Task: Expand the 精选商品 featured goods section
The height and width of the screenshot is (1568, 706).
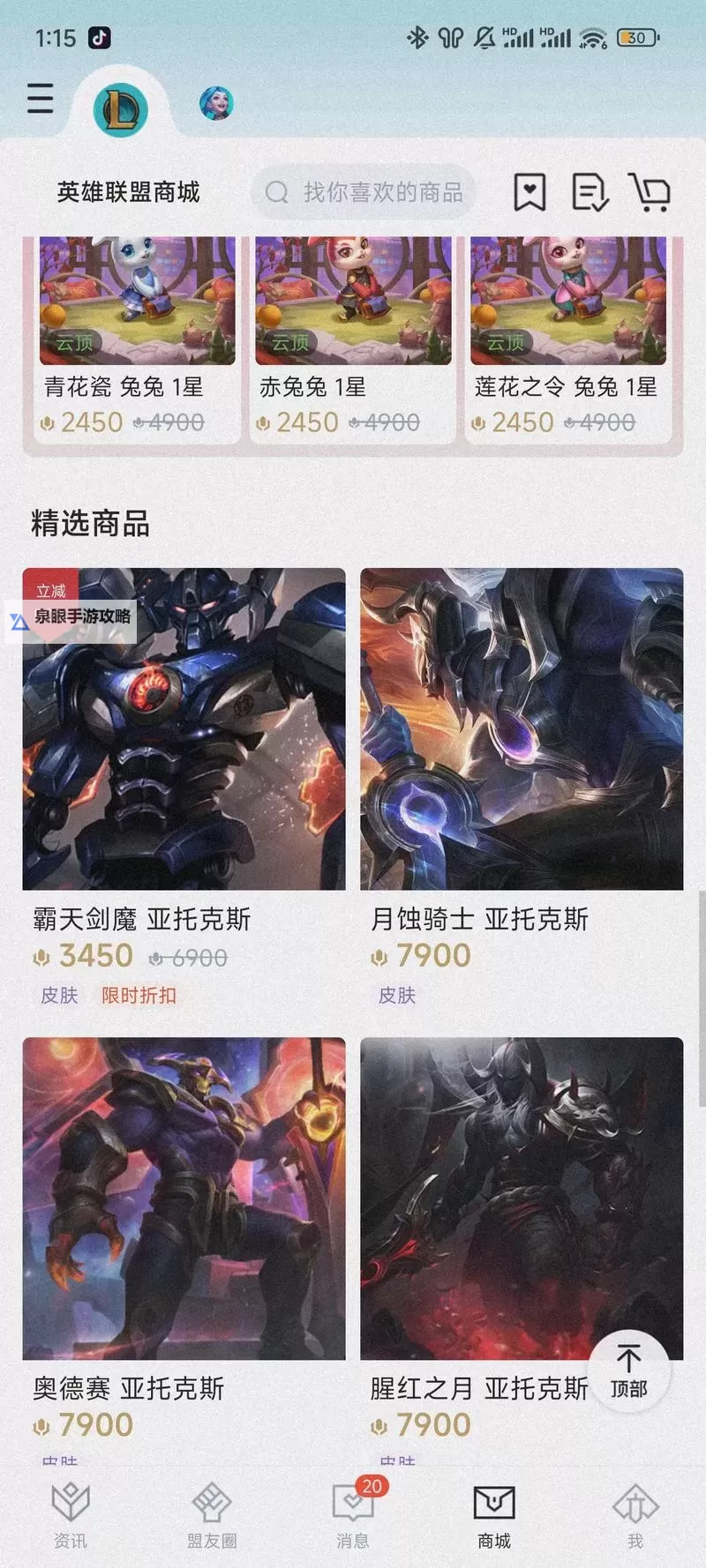Action: click(x=88, y=524)
